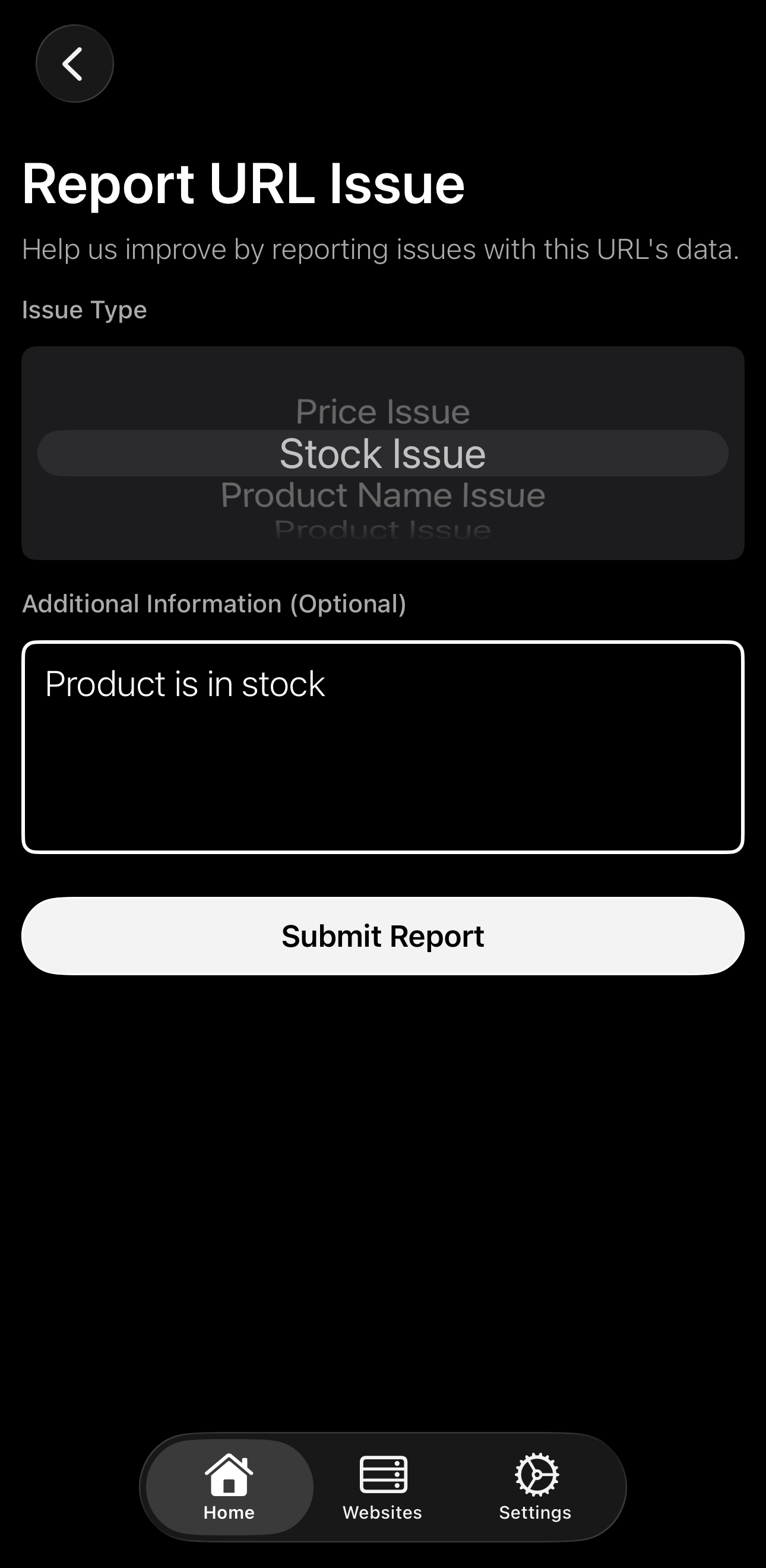Tap the circular back button at top left
The width and height of the screenshot is (766, 1568).
pos(74,64)
